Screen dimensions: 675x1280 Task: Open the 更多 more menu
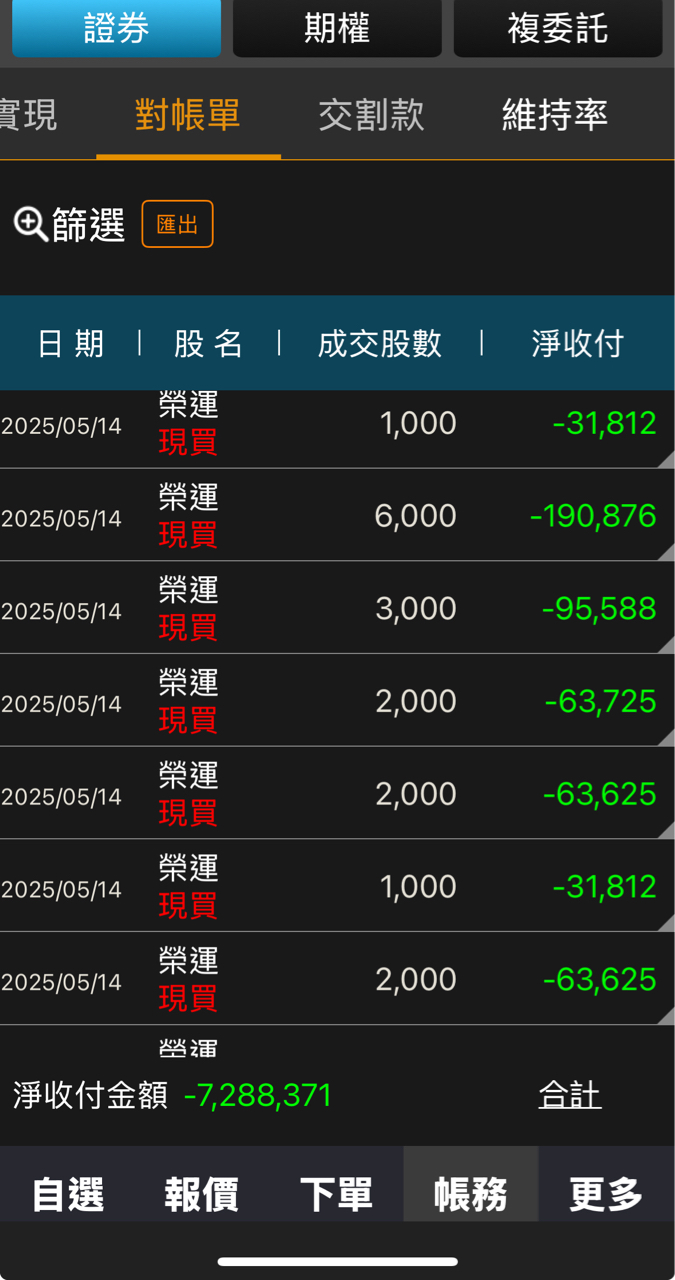[605, 1194]
